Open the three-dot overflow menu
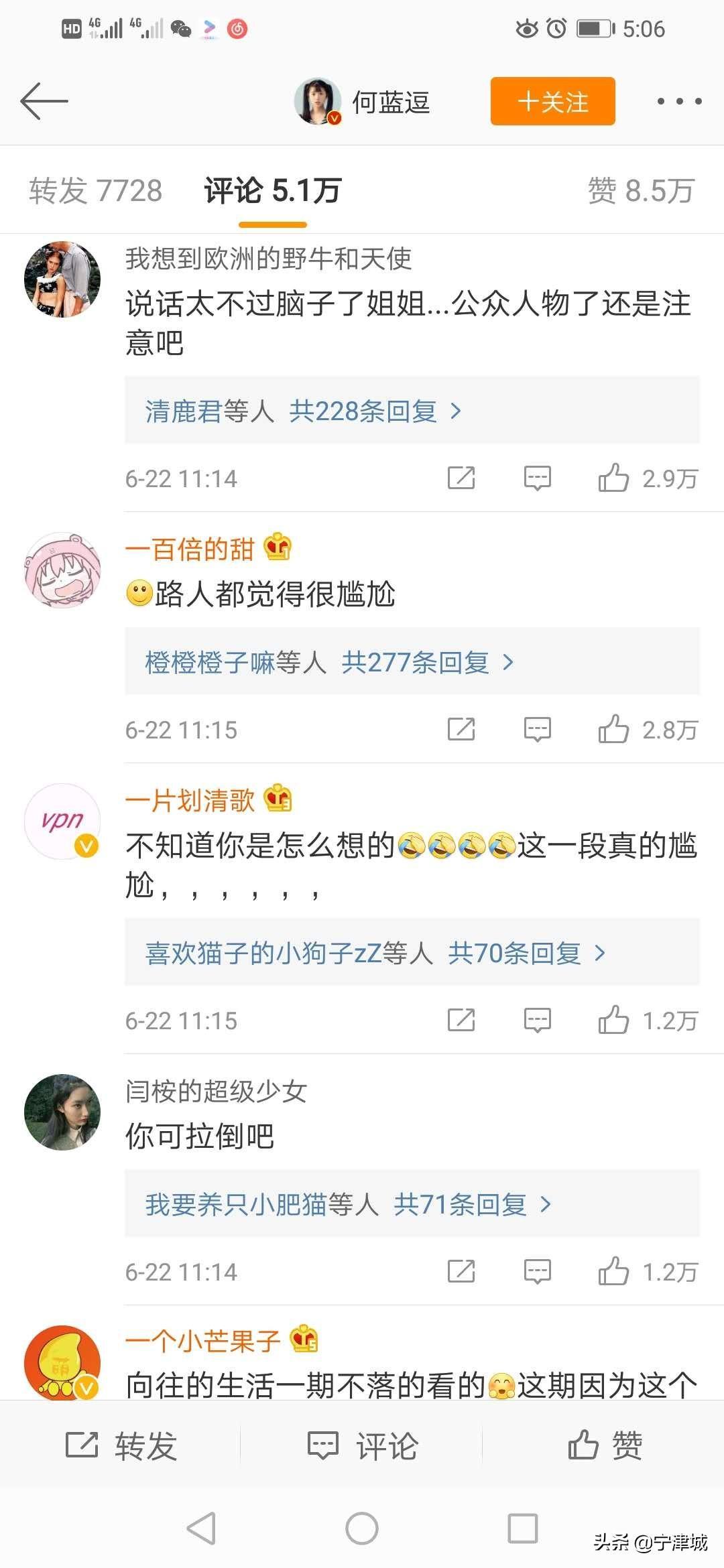Screen dimensions: 724x1568 [x=678, y=102]
